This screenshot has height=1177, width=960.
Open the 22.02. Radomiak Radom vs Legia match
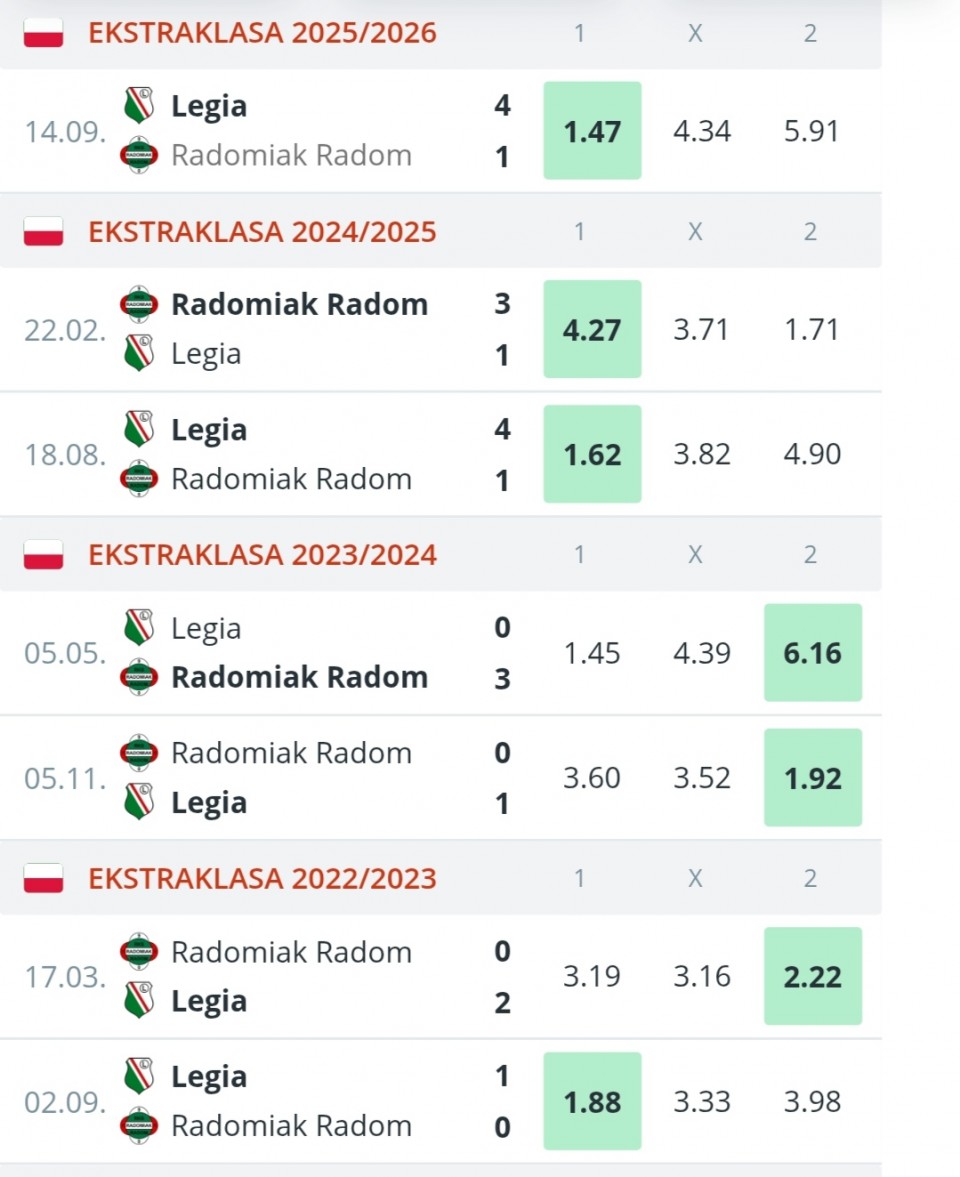click(x=290, y=329)
